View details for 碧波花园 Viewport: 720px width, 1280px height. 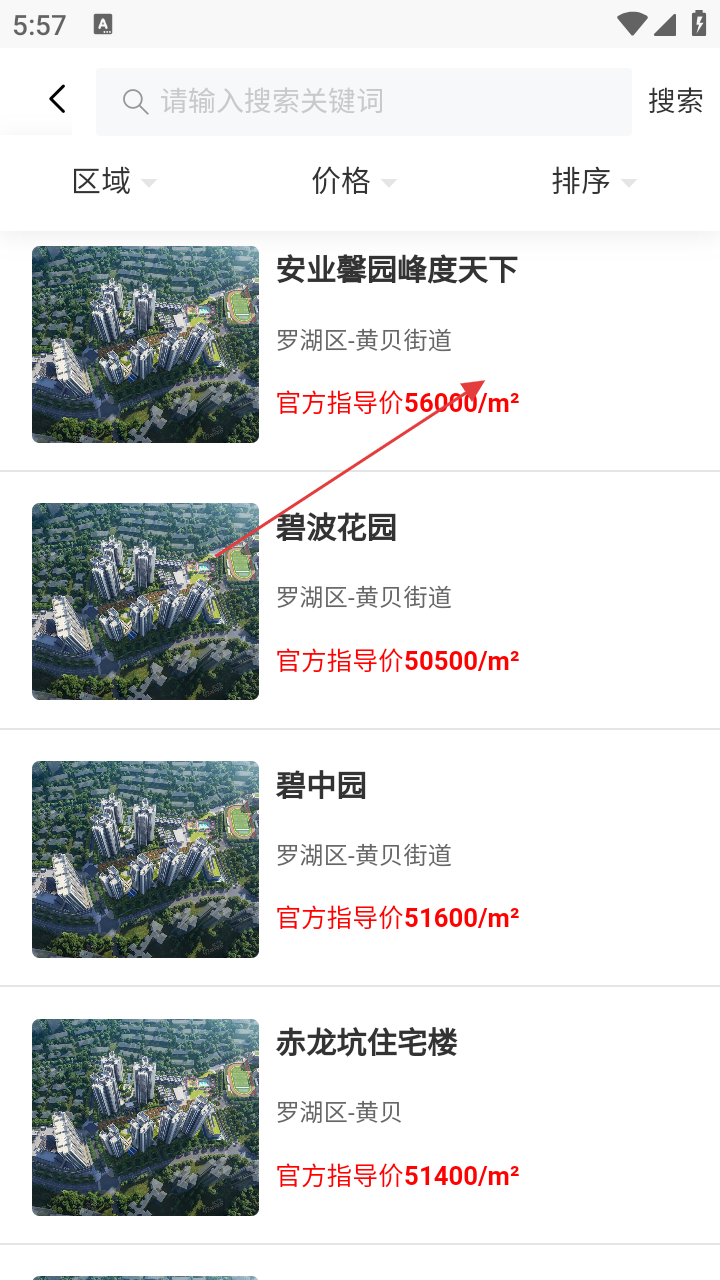pyautogui.click(x=336, y=528)
